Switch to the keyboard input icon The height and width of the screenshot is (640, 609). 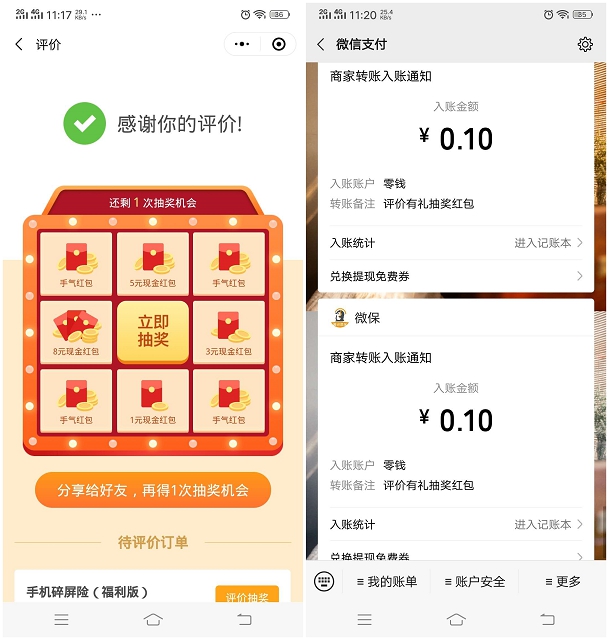pos(324,581)
